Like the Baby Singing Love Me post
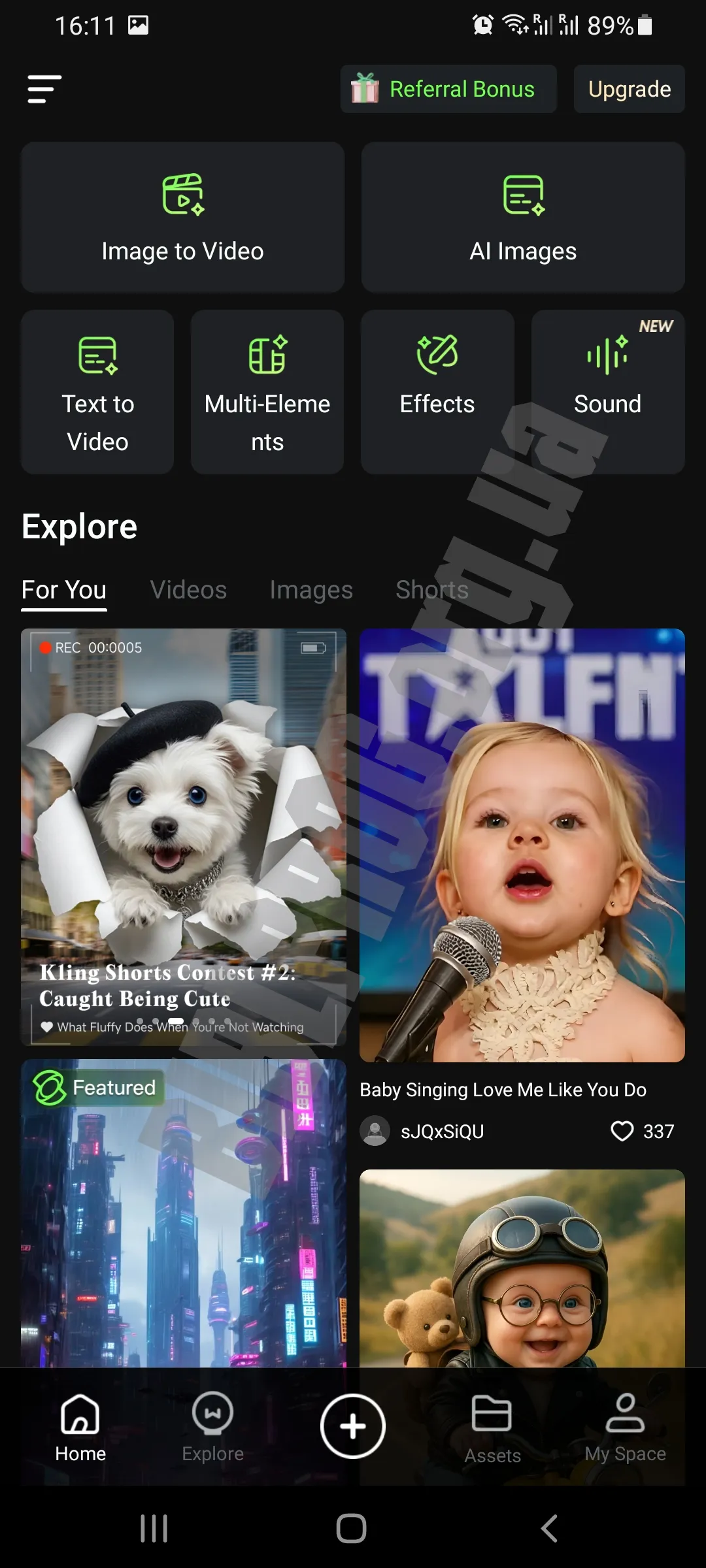The height and width of the screenshot is (1568, 706). (x=622, y=1131)
